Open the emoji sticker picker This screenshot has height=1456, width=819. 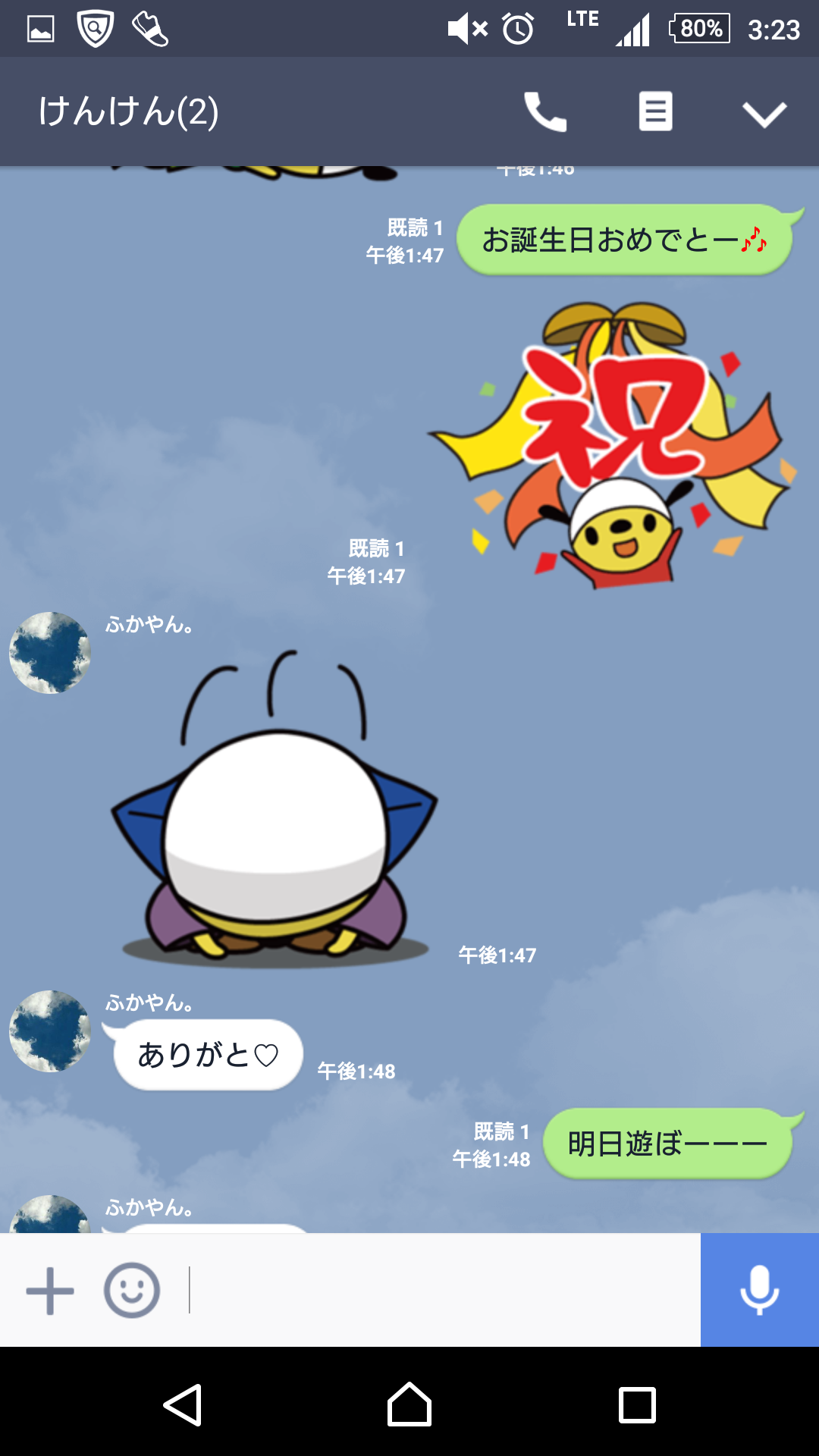[132, 1291]
